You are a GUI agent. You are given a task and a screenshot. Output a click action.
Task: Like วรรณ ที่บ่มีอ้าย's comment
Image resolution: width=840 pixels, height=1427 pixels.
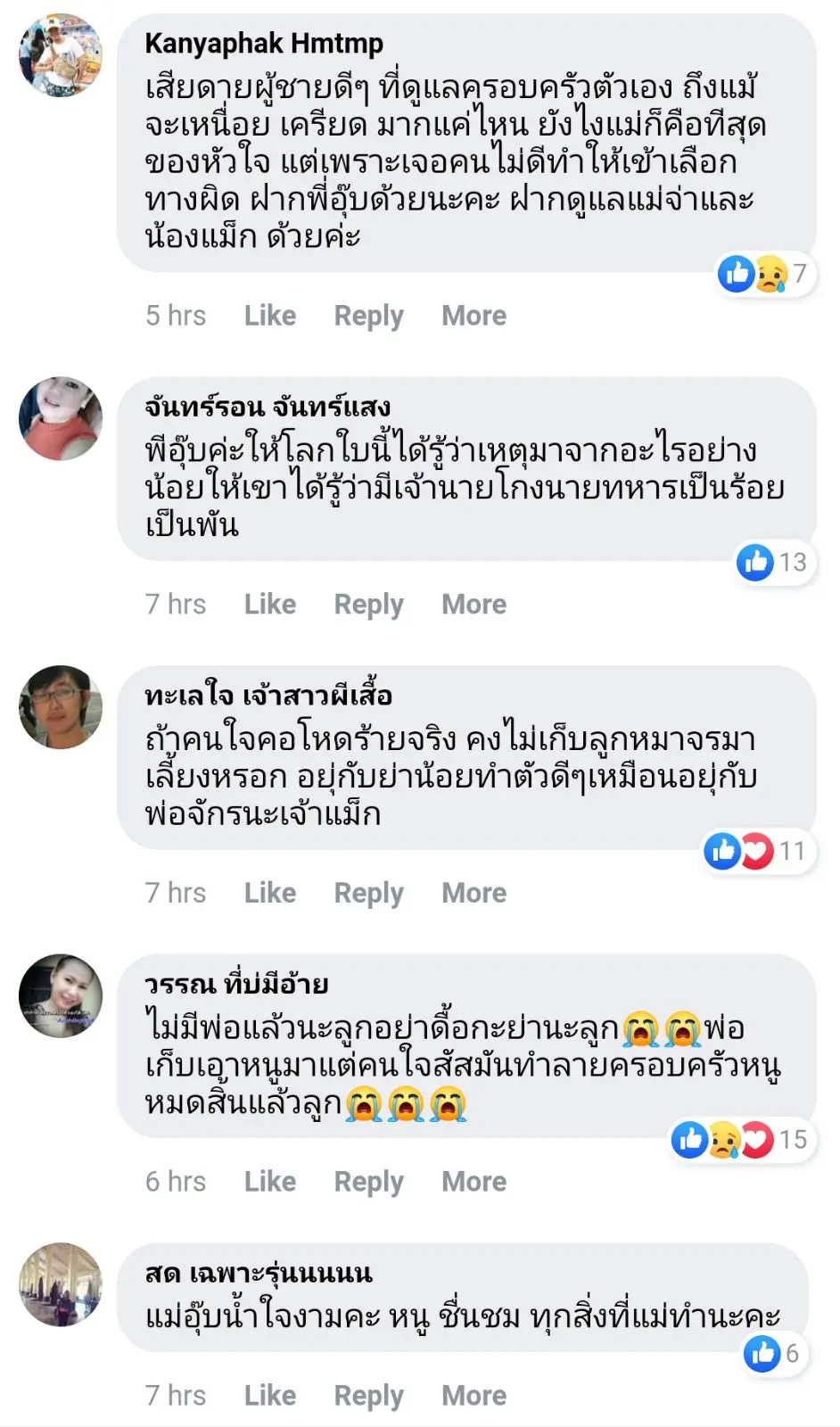click(269, 1182)
